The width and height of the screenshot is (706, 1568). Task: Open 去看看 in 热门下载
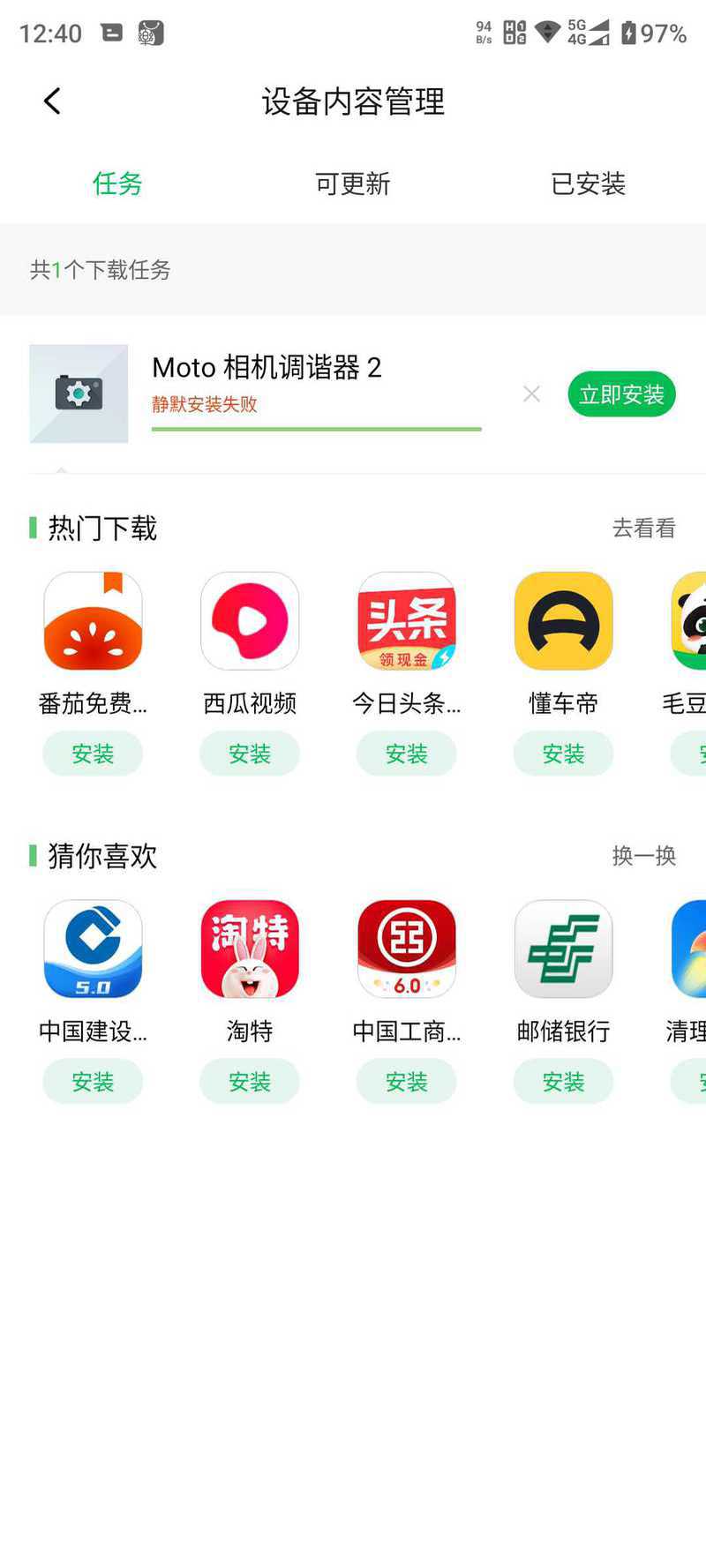(x=643, y=528)
